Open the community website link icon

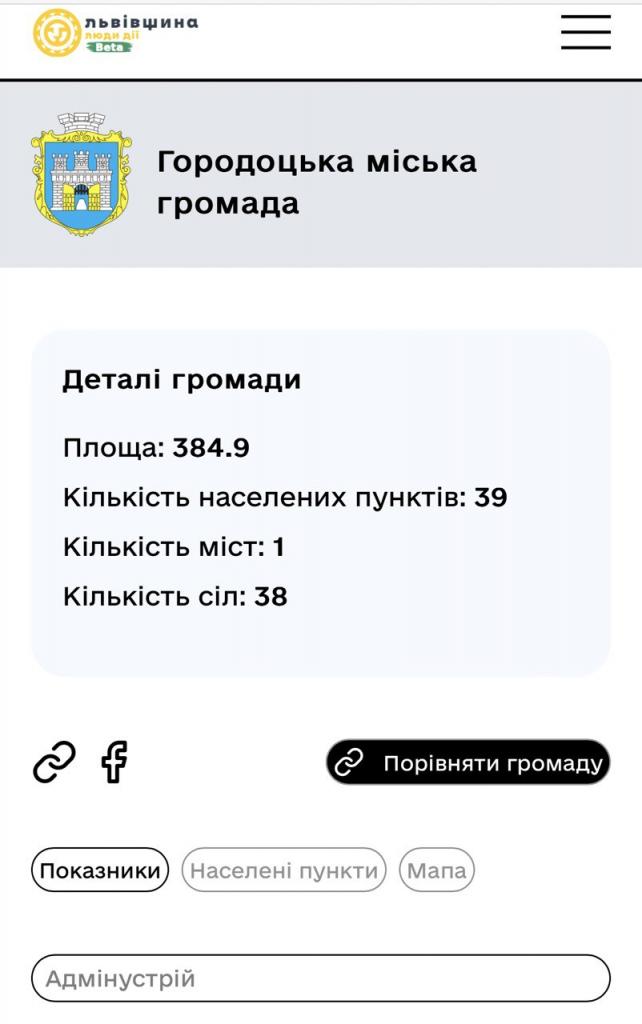pyautogui.click(x=54, y=763)
